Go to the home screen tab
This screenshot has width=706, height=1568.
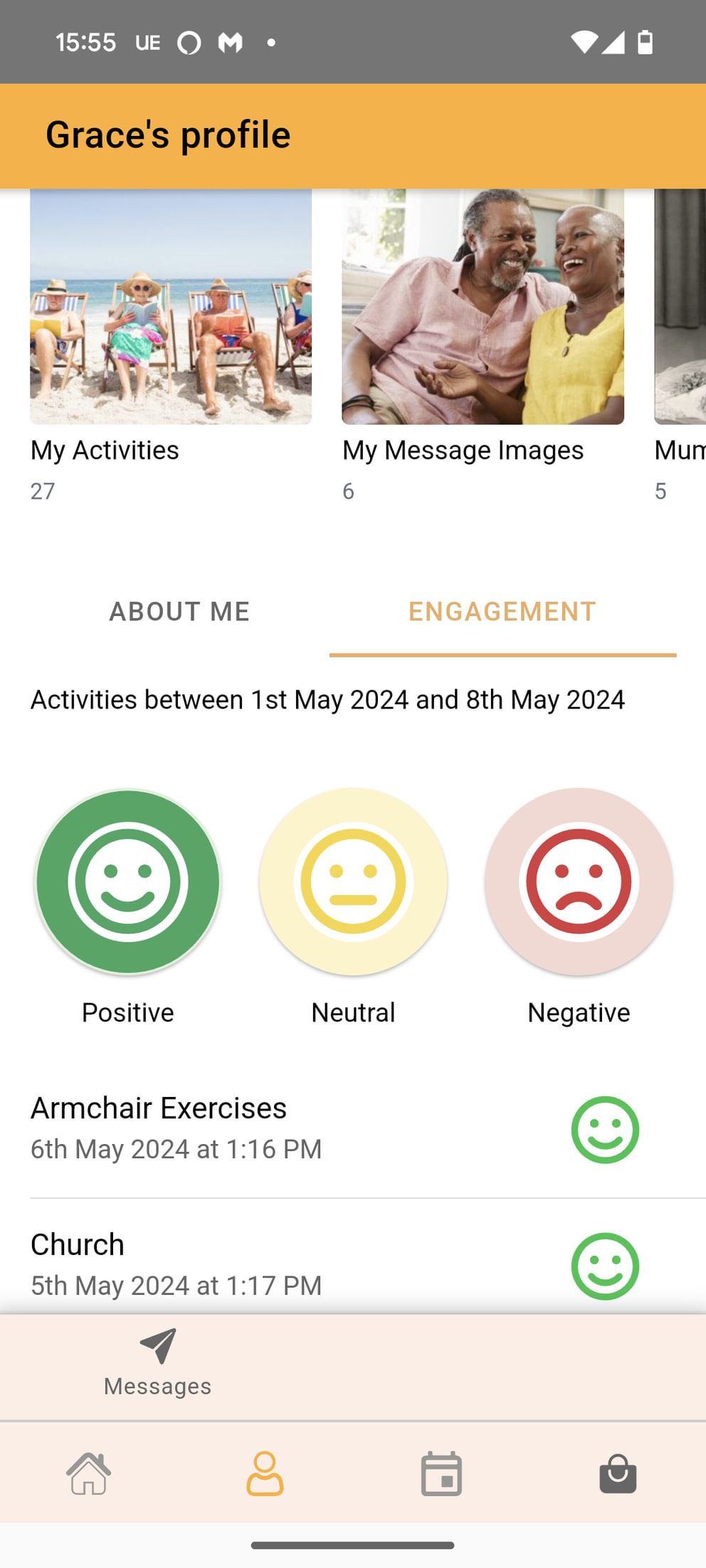tap(88, 1473)
